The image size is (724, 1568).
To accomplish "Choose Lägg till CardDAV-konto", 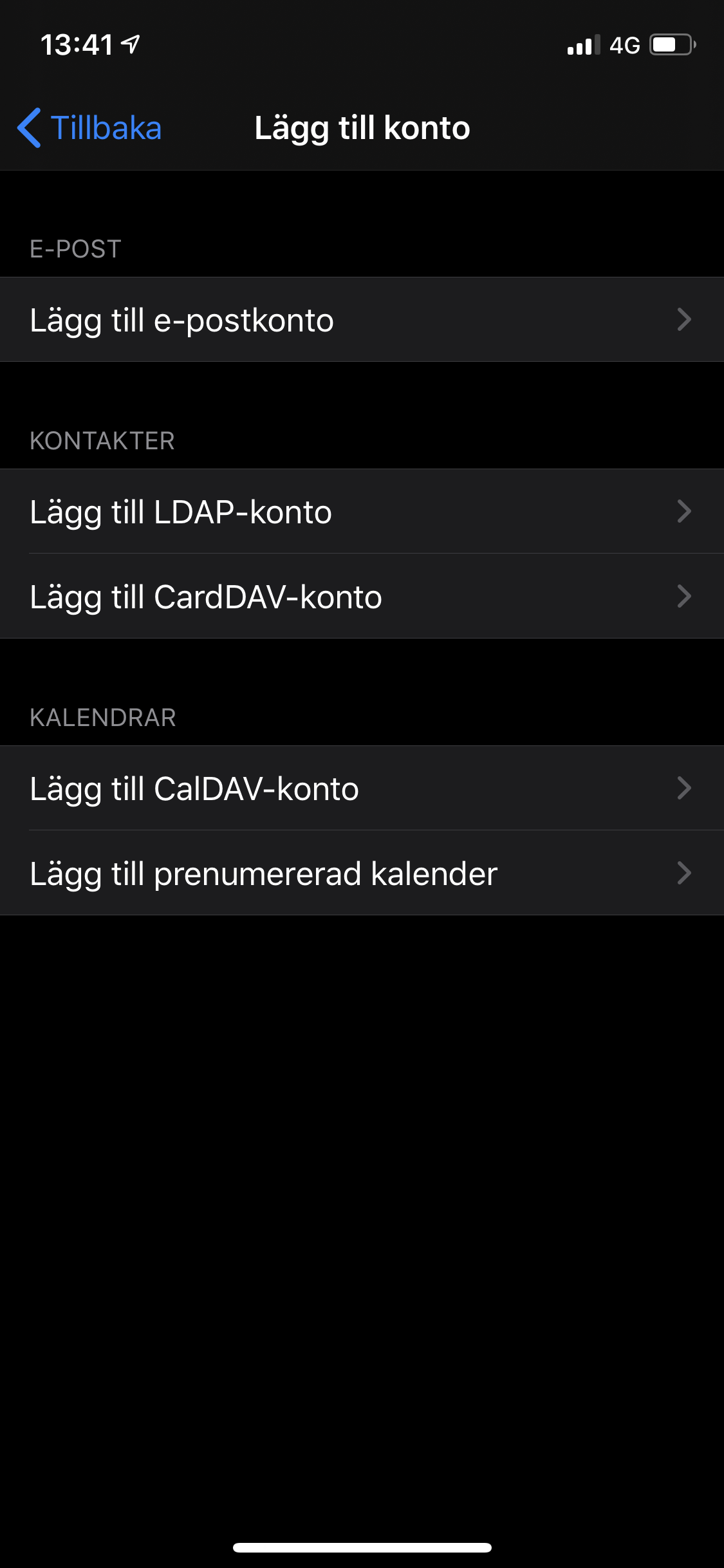I will (x=362, y=596).
